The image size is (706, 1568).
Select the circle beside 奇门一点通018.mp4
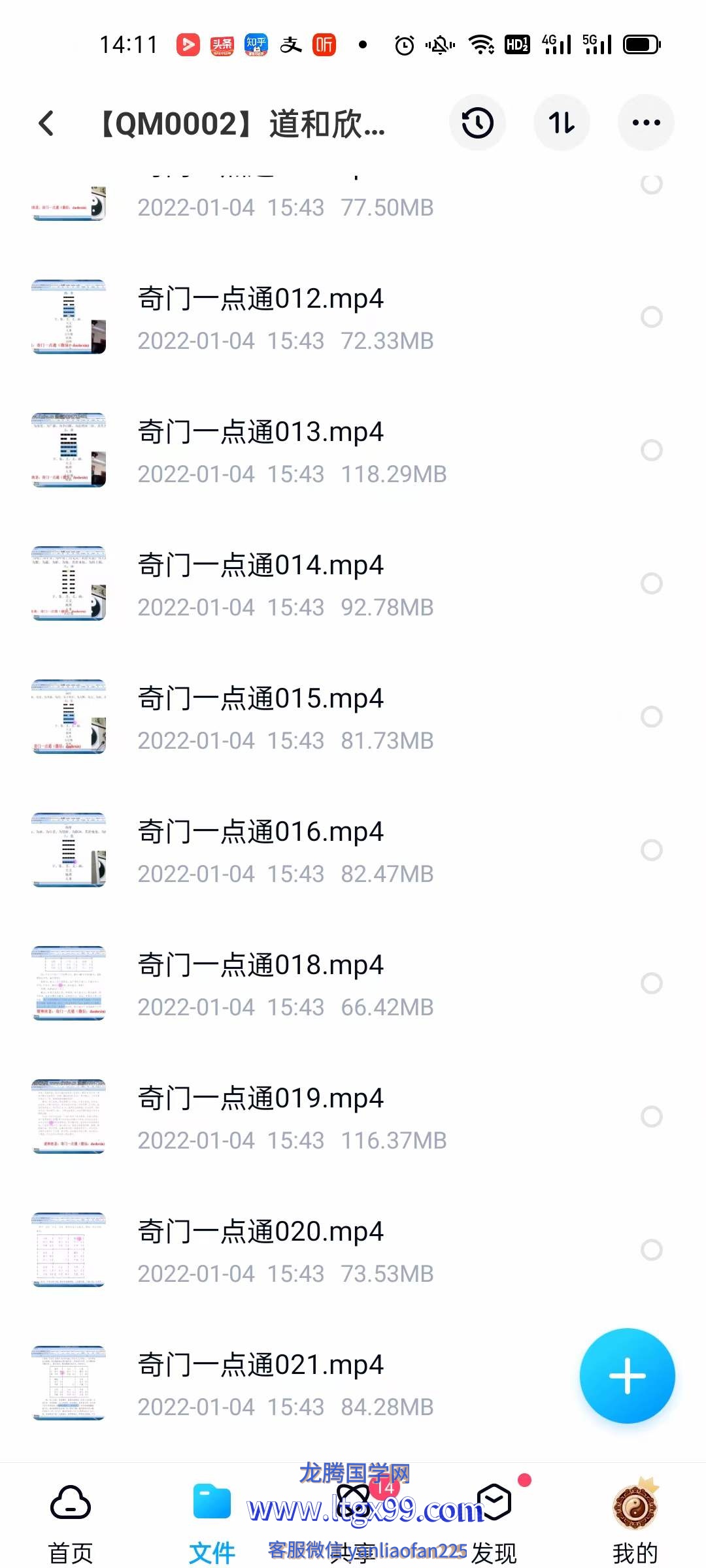651,983
